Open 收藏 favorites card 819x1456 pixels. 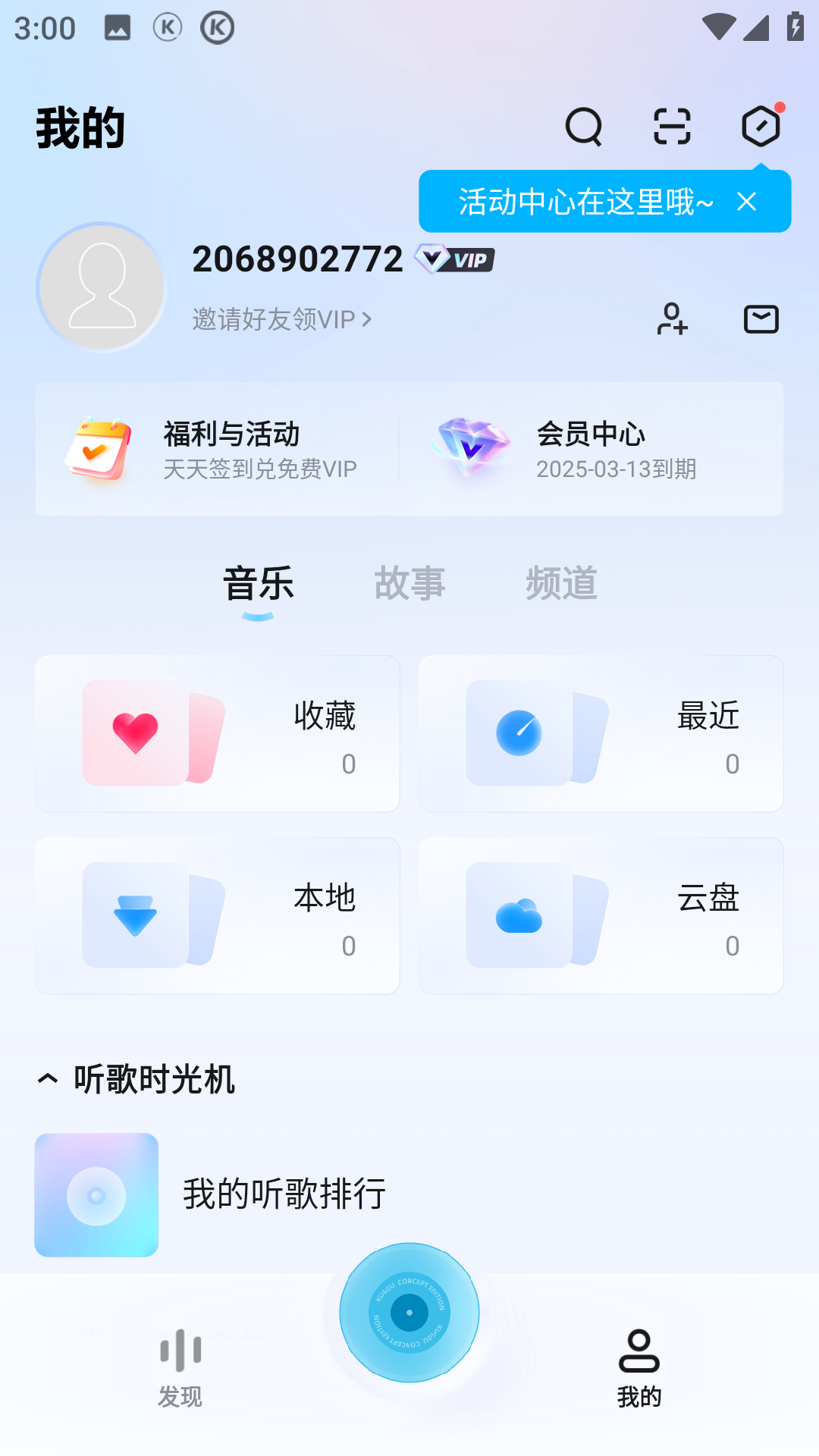tap(218, 734)
